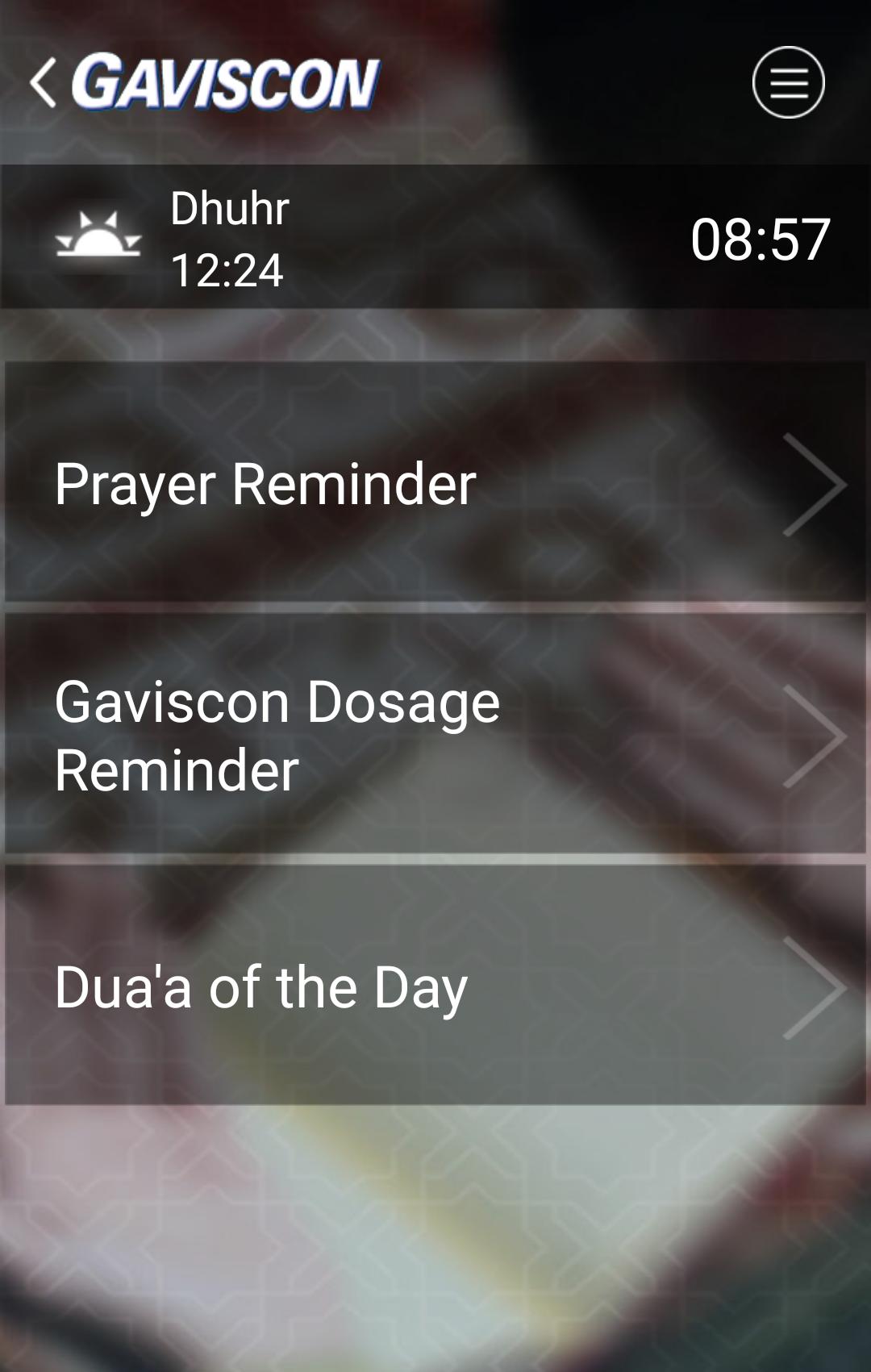Tap the Dhuhr prayer banner
Viewport: 871px width, 1372px height.
tap(323, 236)
